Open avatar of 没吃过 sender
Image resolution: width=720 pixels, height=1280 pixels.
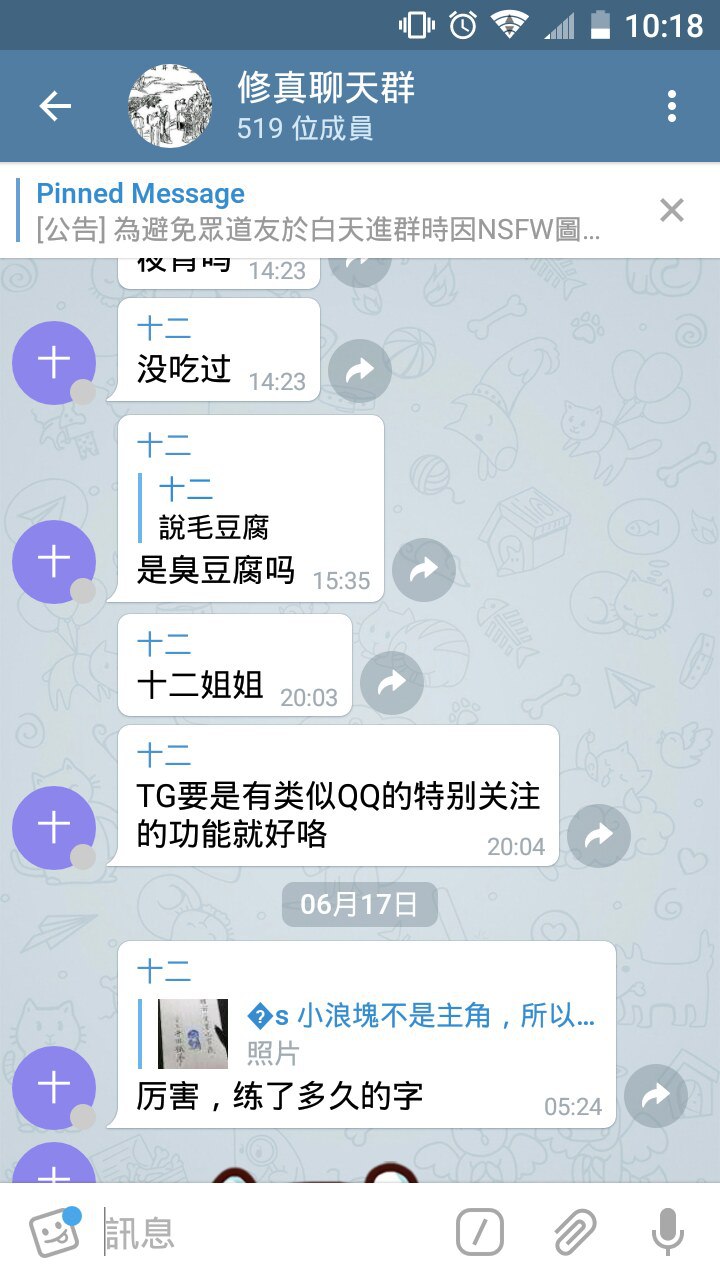54,364
